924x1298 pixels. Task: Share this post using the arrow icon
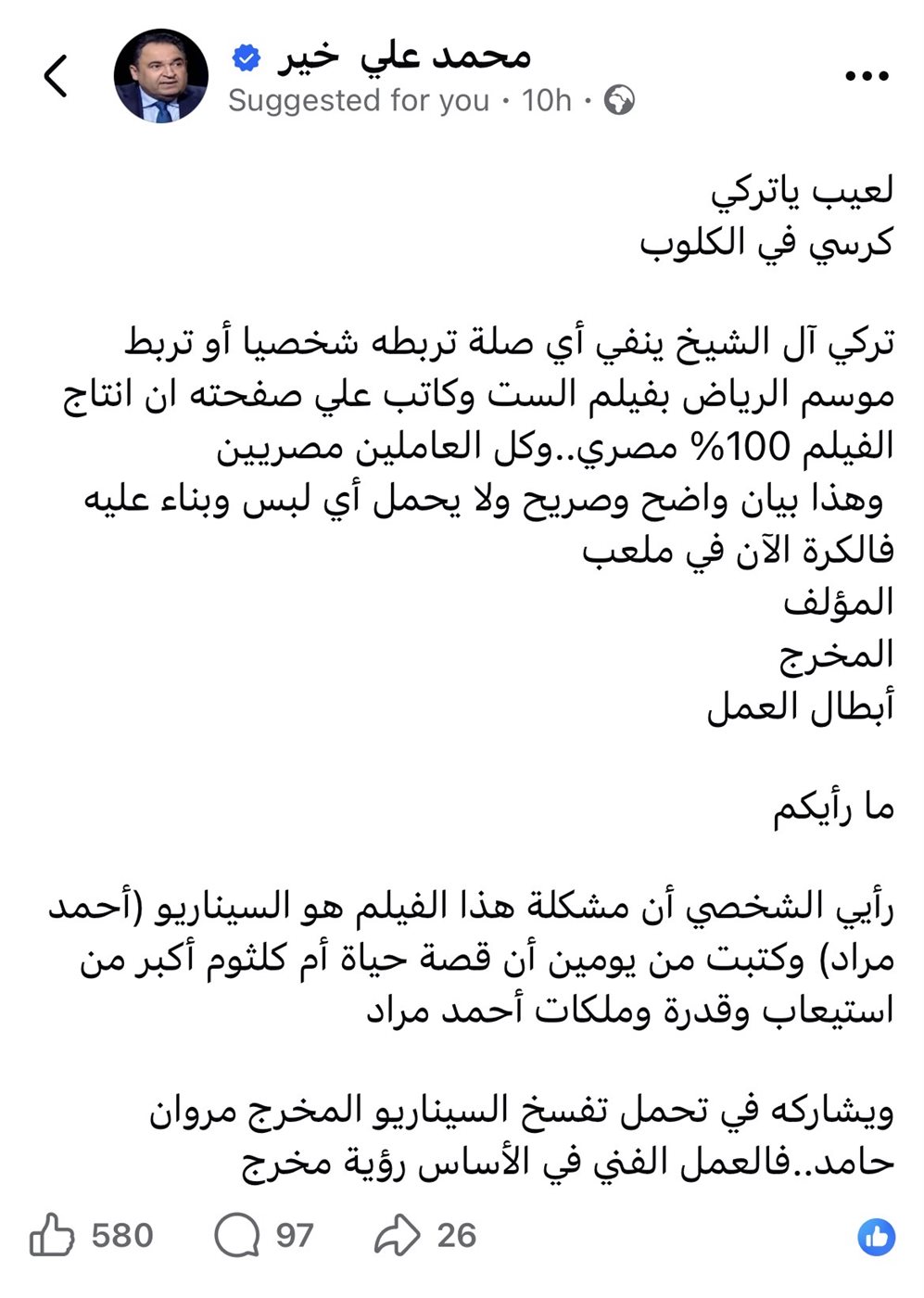[399, 1236]
